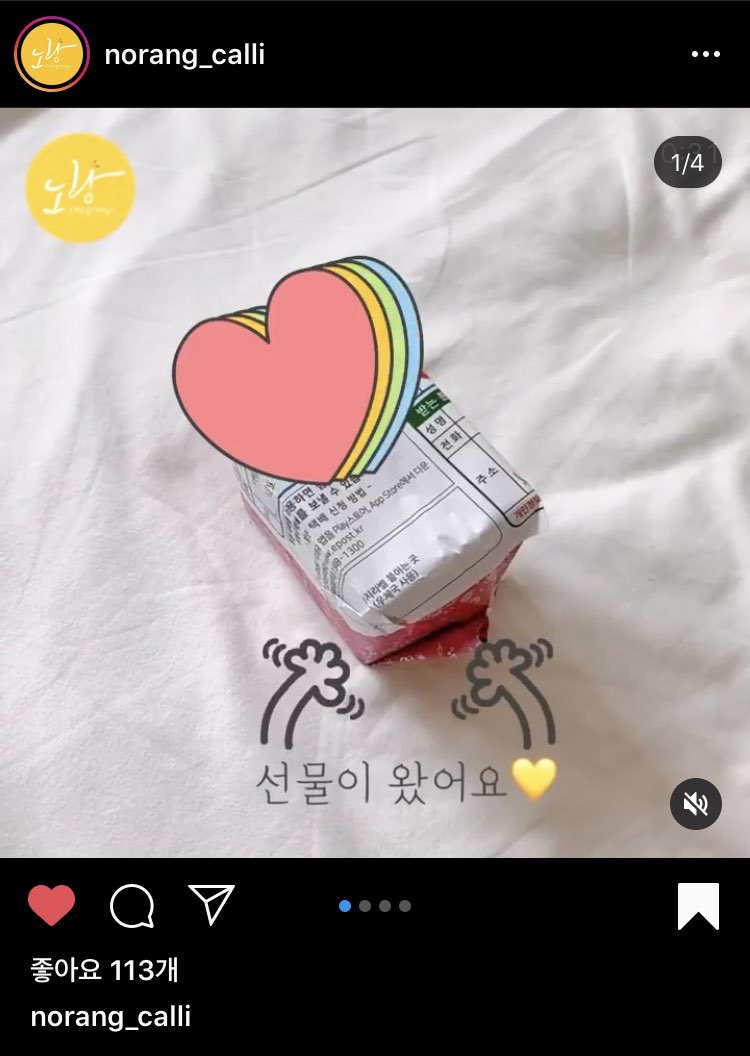View the 113 likes list
Screen dimensions: 750x1056
pyautogui.click(x=104, y=969)
